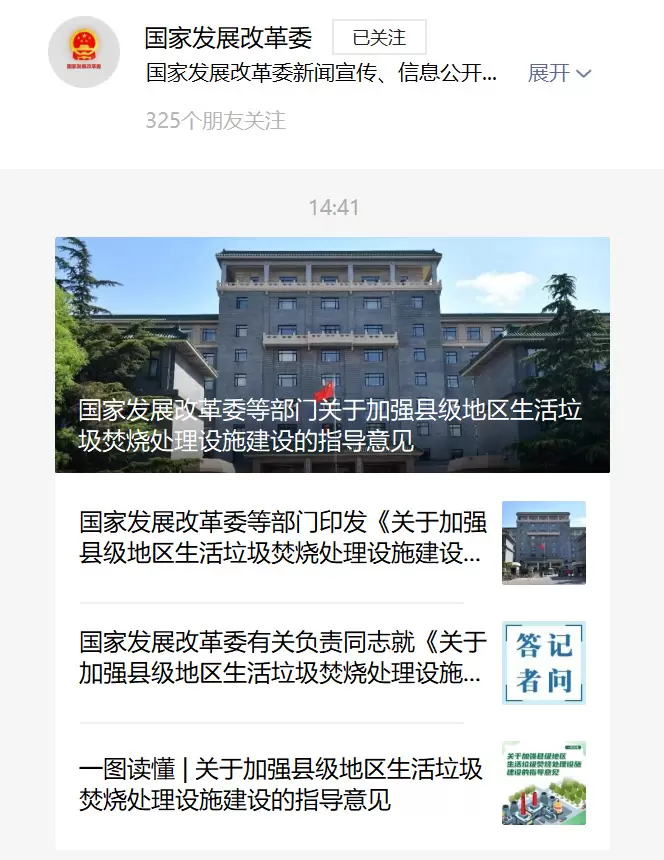
Task: Tap the 已关注 follow button
Action: coord(379,38)
